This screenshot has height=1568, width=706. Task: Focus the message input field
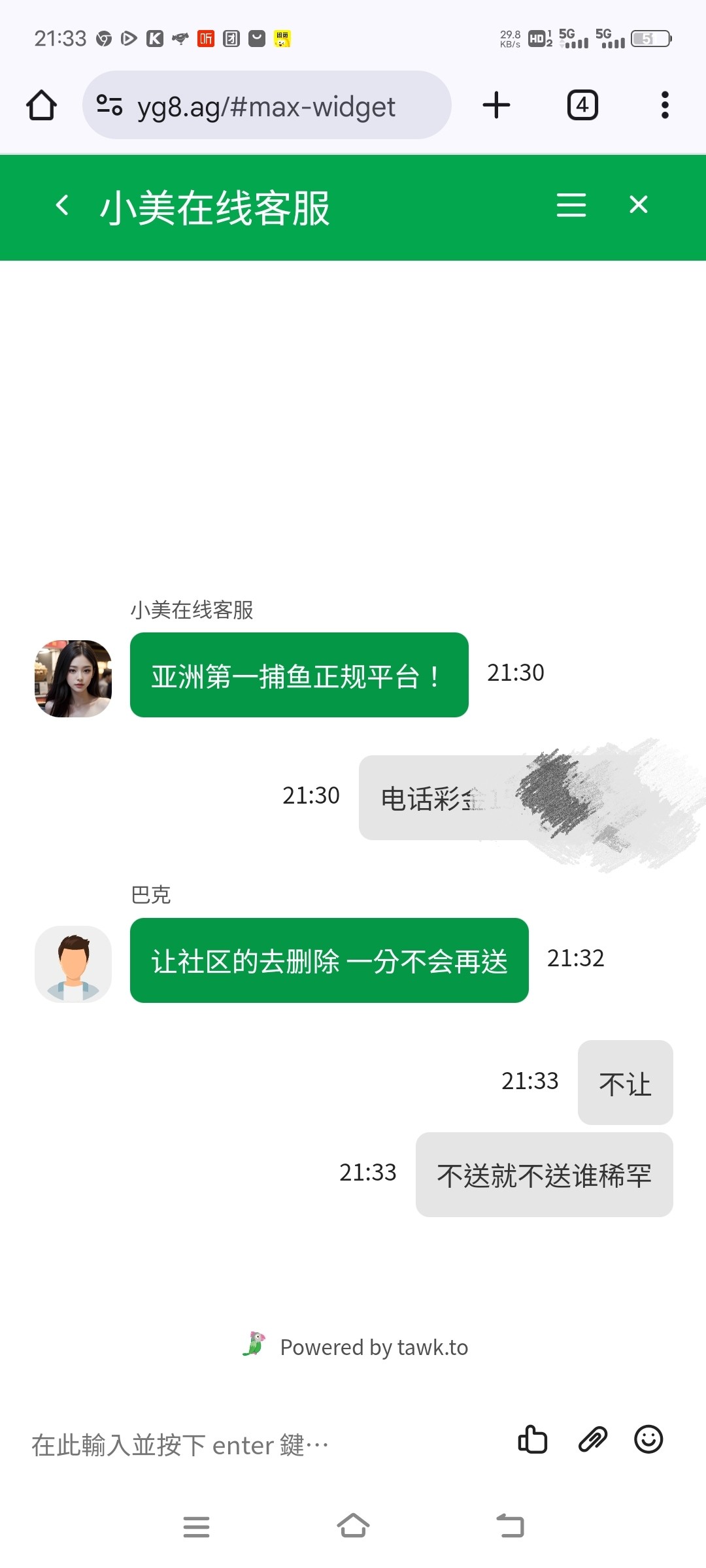261,1445
